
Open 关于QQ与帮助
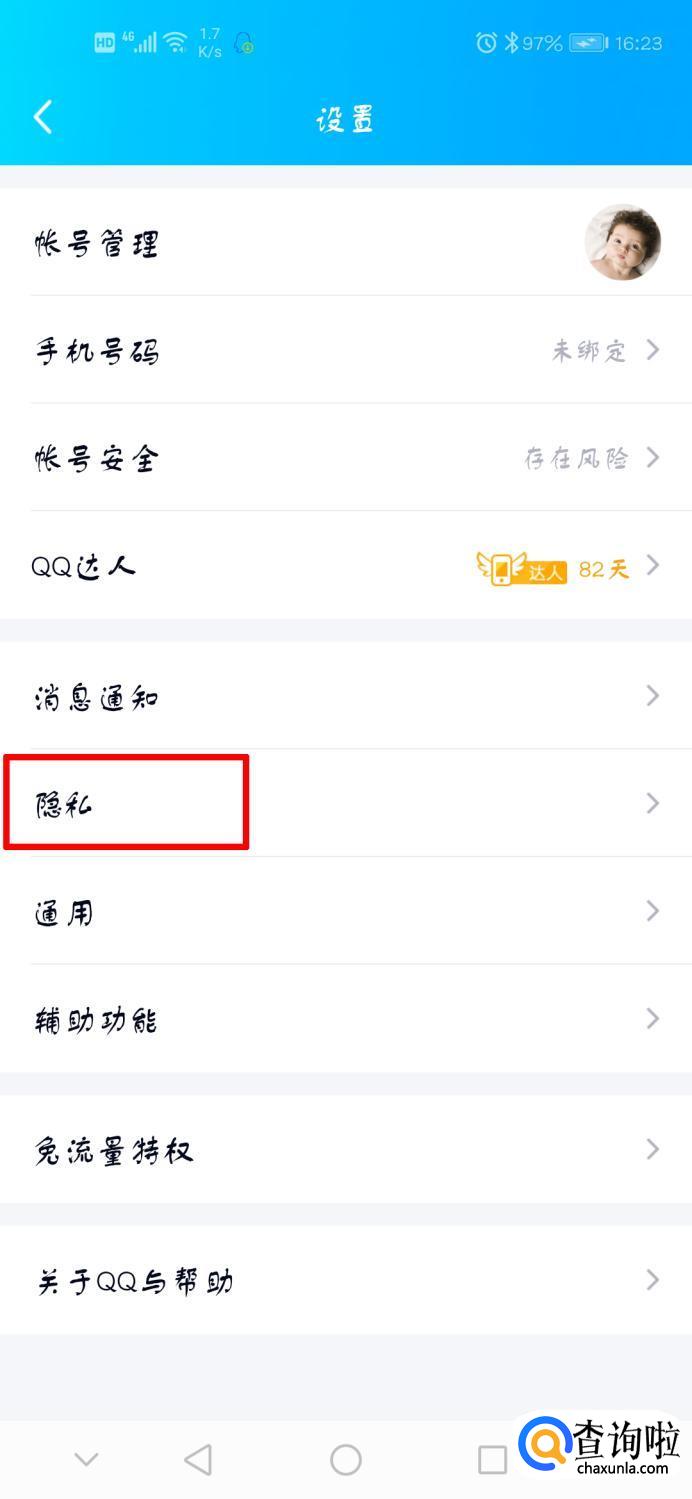(346, 1280)
